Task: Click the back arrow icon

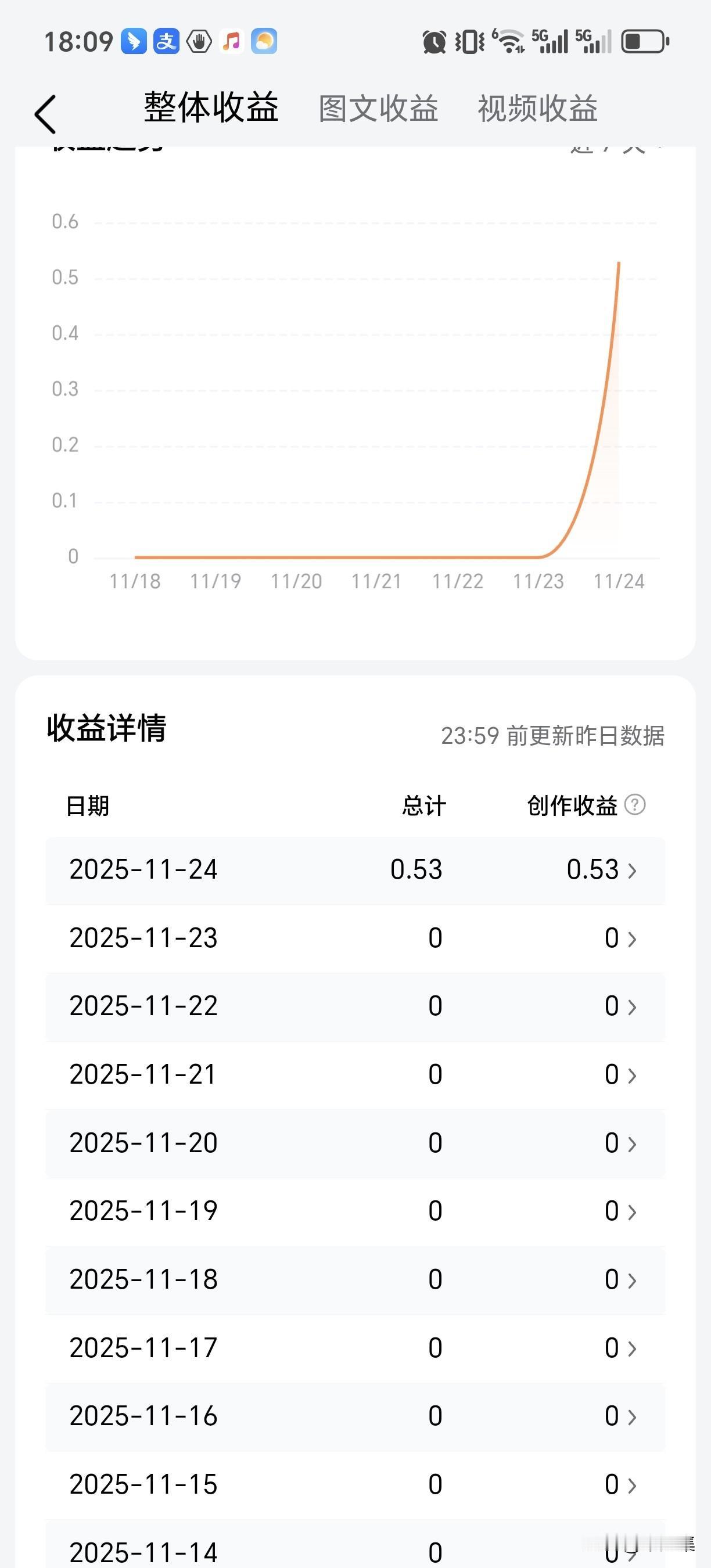Action: coord(45,113)
